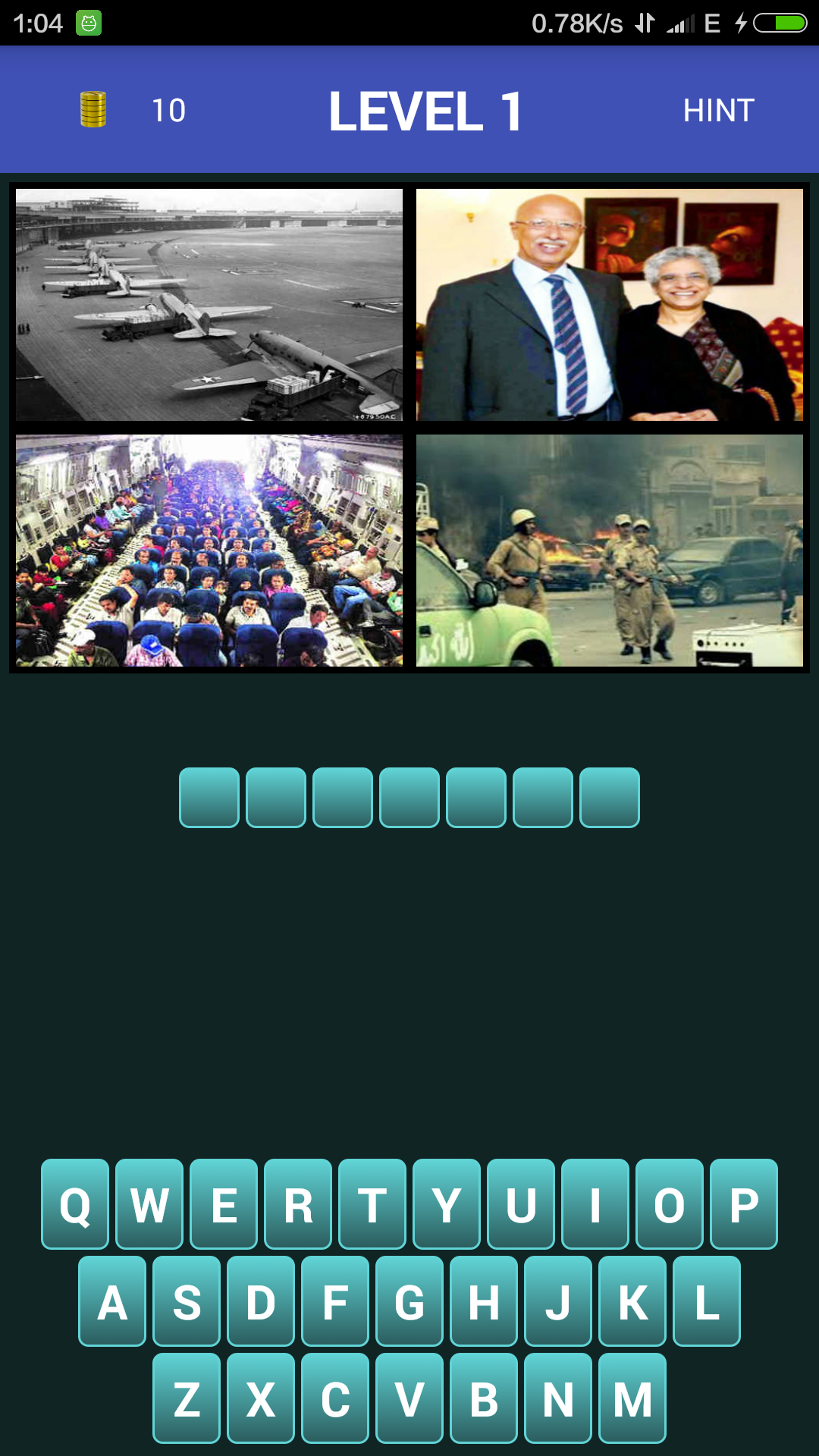This screenshot has height=1456, width=819.
Task: Tap the first empty answer box
Action: coord(209,798)
